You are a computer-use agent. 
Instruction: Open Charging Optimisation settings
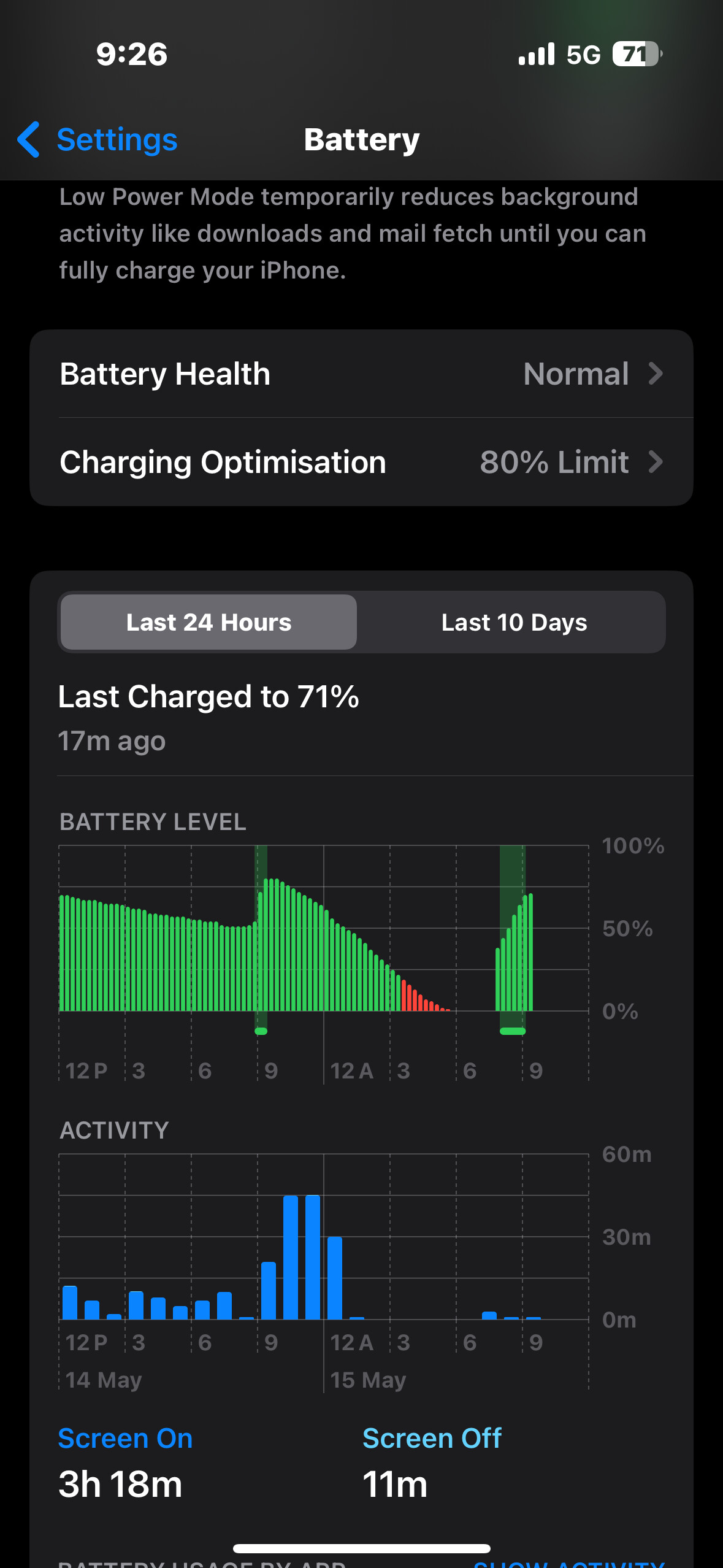pyautogui.click(x=361, y=462)
